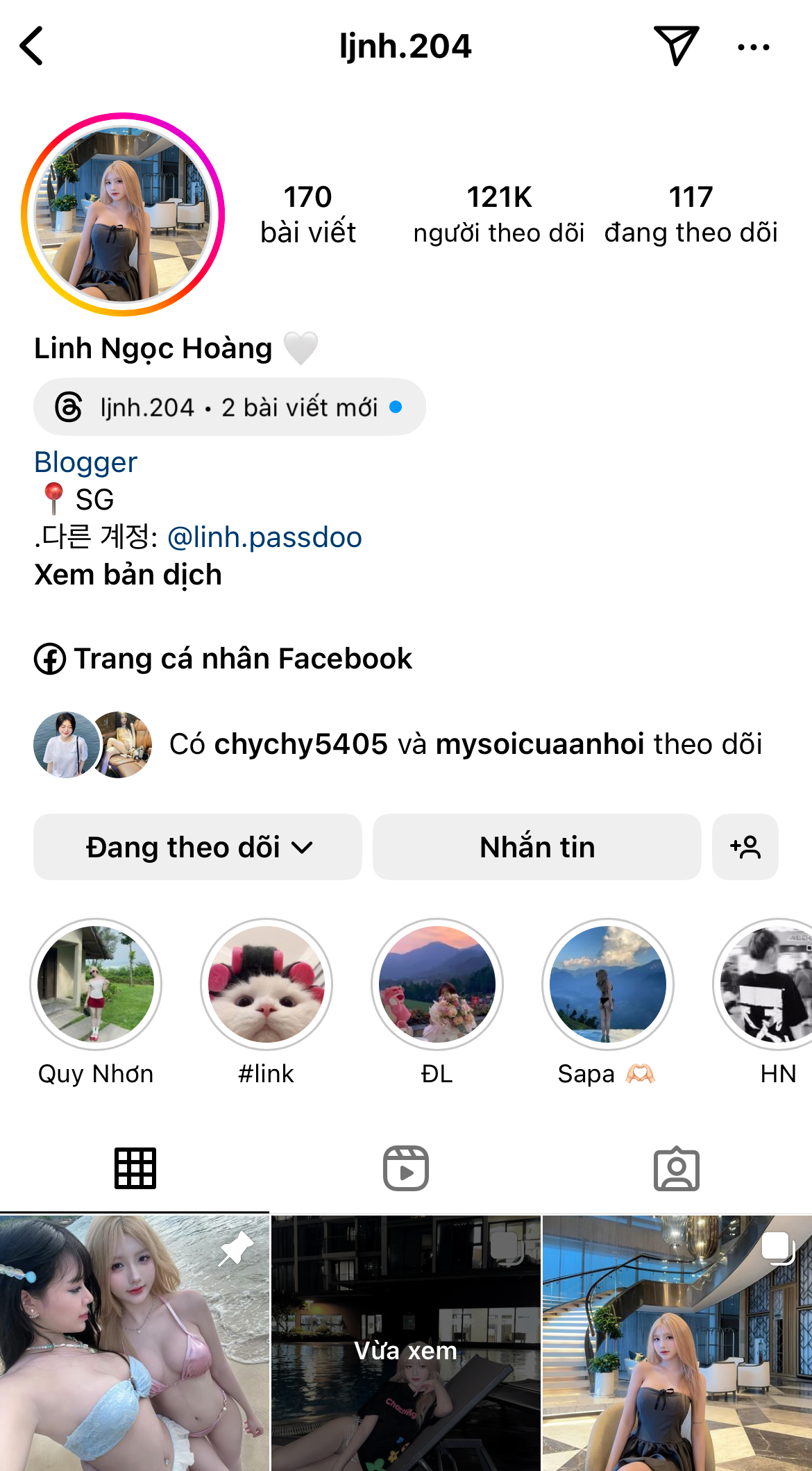
Task: Expand the Đang theo dõi dropdown button
Action: click(198, 847)
